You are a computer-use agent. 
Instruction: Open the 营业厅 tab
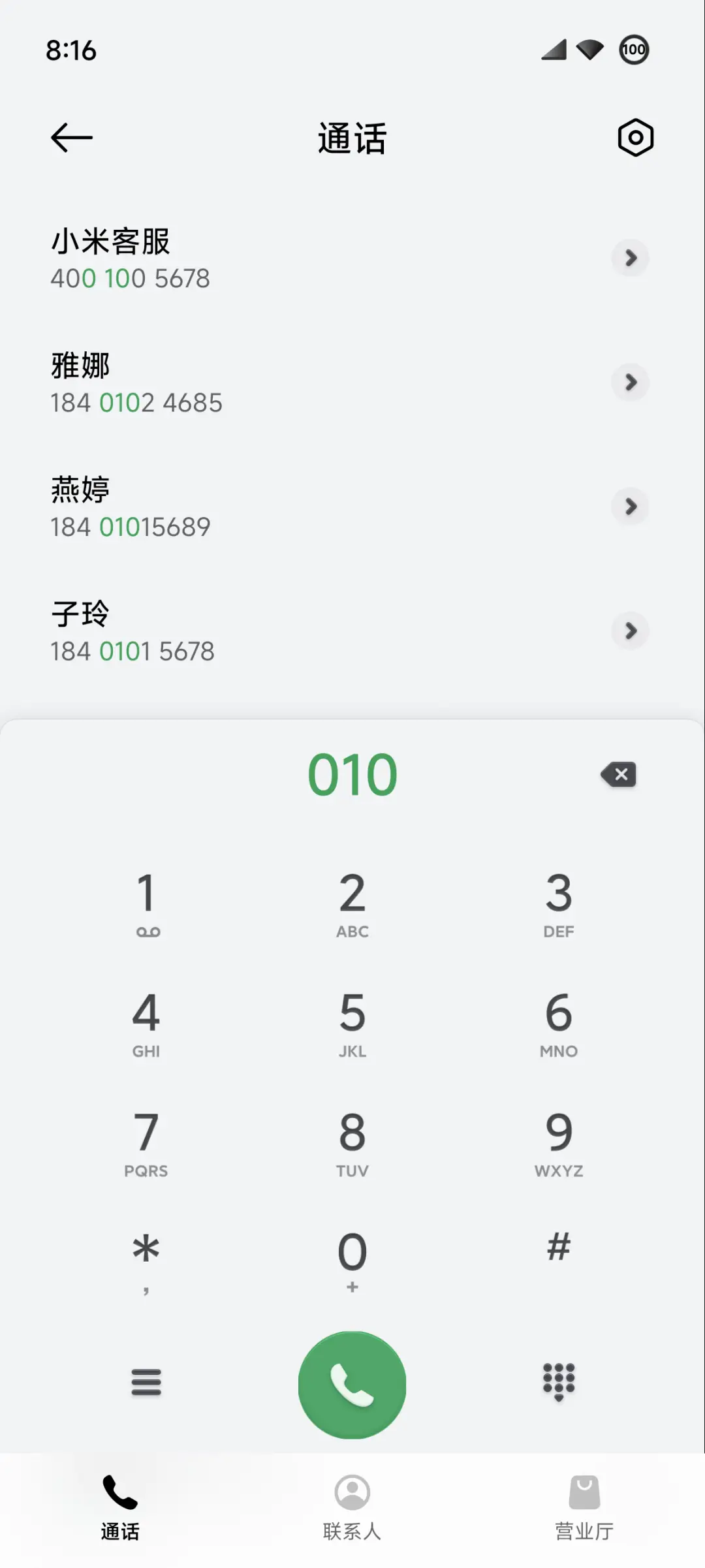click(584, 1508)
